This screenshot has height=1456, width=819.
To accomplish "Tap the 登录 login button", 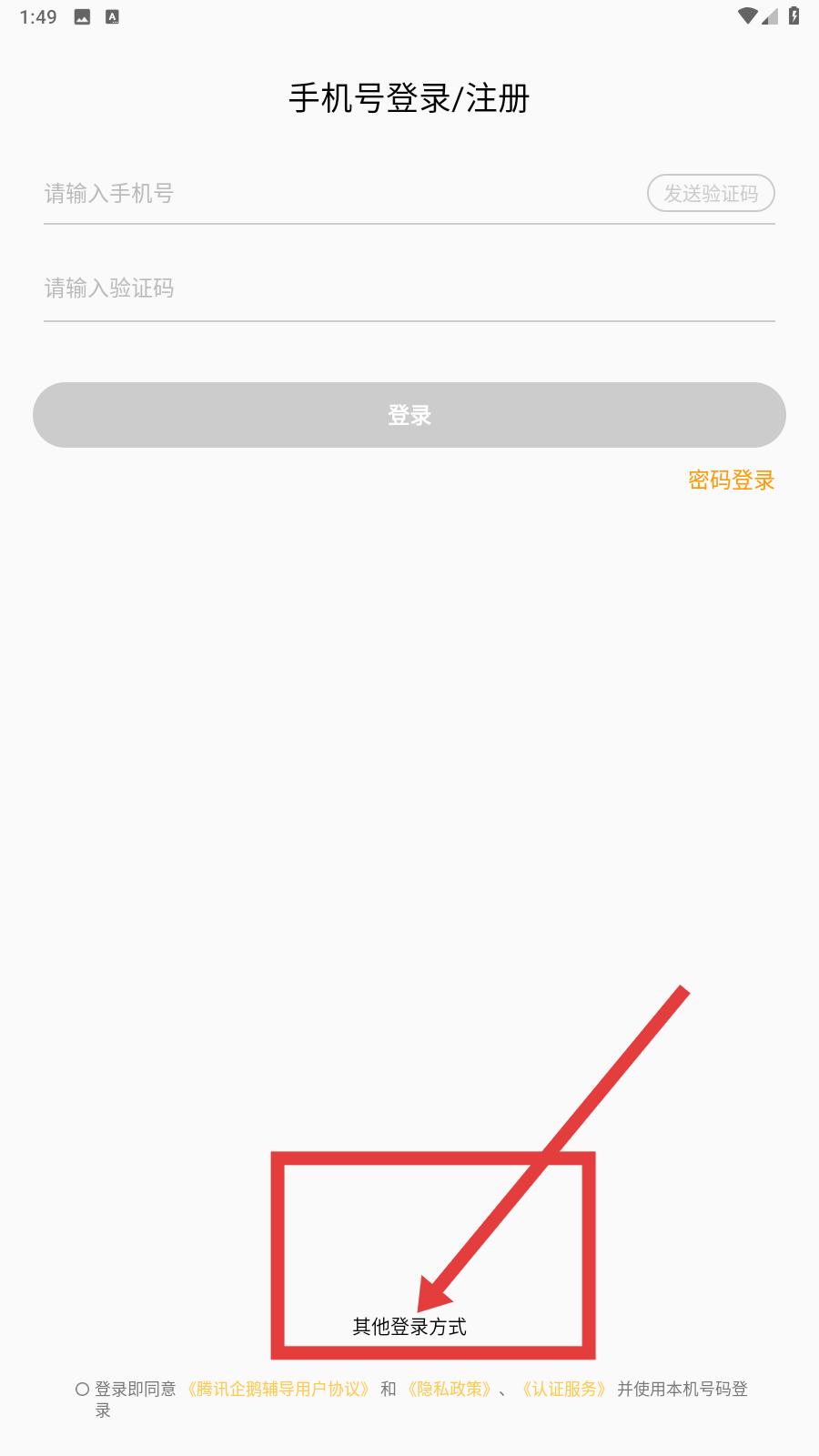I will coord(409,415).
